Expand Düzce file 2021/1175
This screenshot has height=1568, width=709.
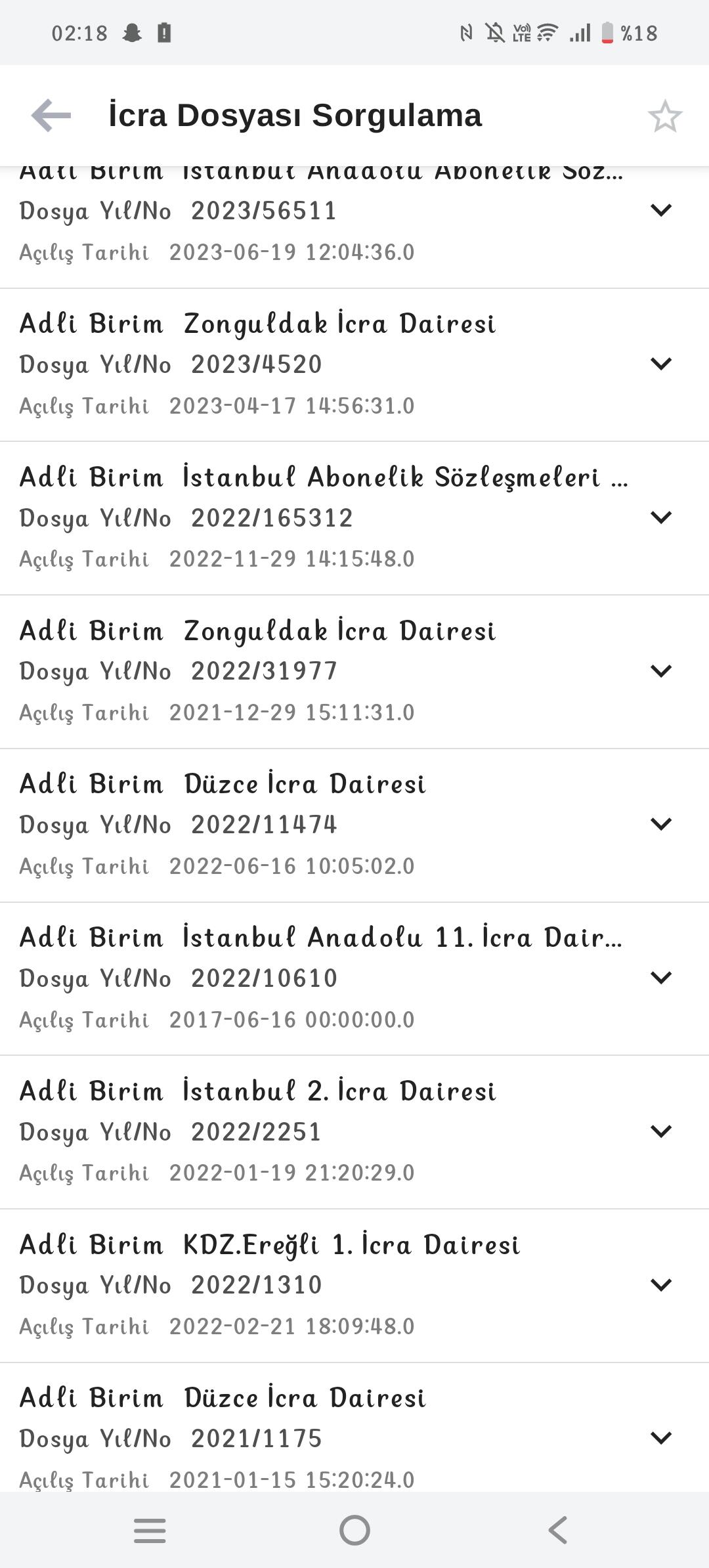click(x=660, y=1438)
